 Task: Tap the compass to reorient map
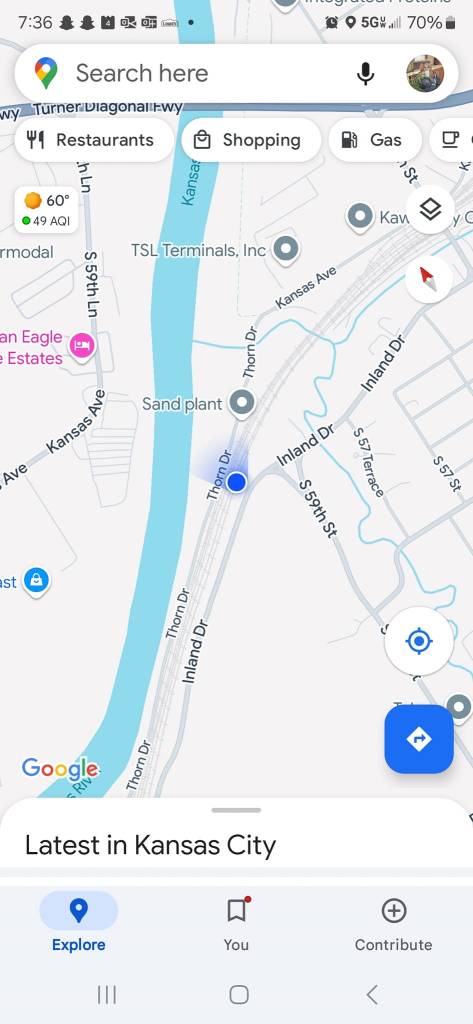(429, 279)
